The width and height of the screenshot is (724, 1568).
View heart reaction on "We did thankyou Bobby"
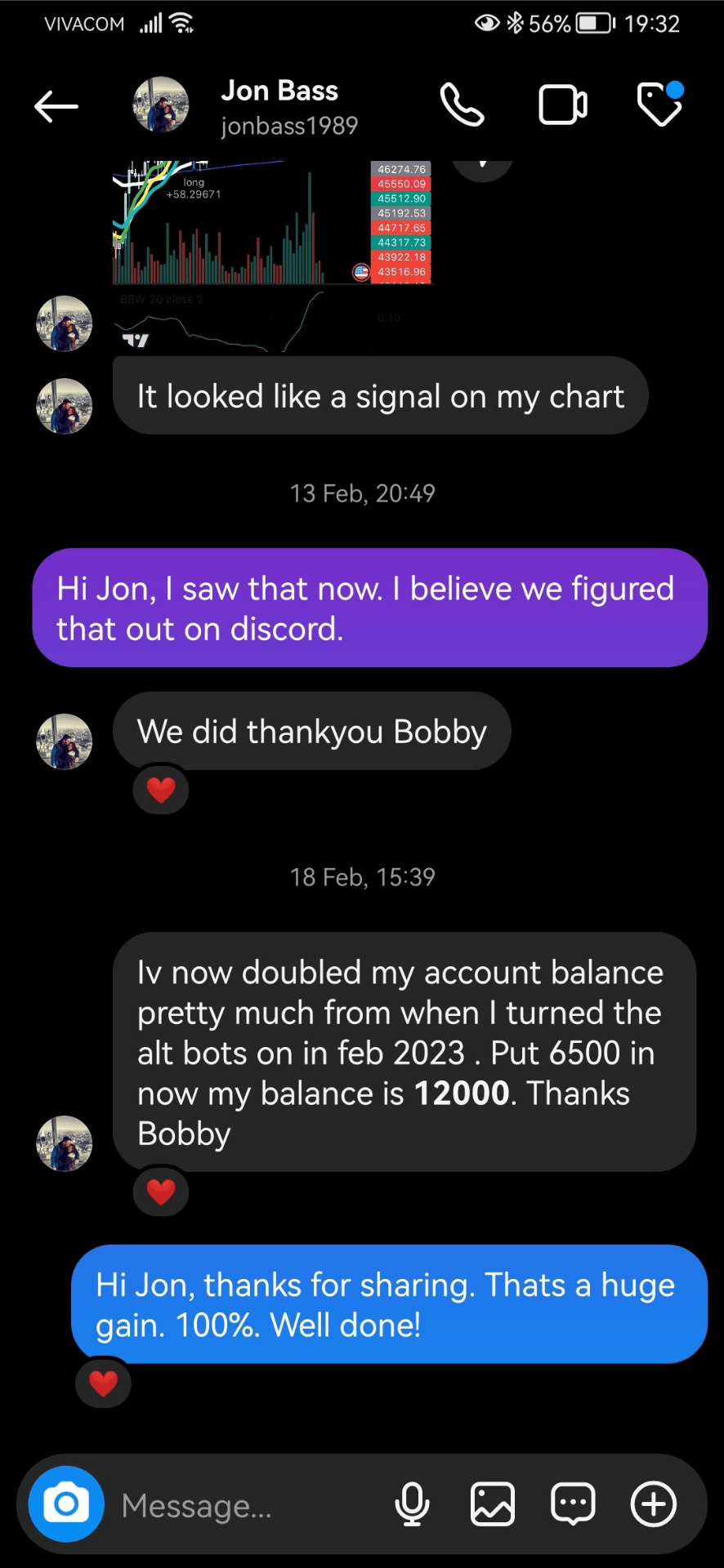pyautogui.click(x=161, y=790)
